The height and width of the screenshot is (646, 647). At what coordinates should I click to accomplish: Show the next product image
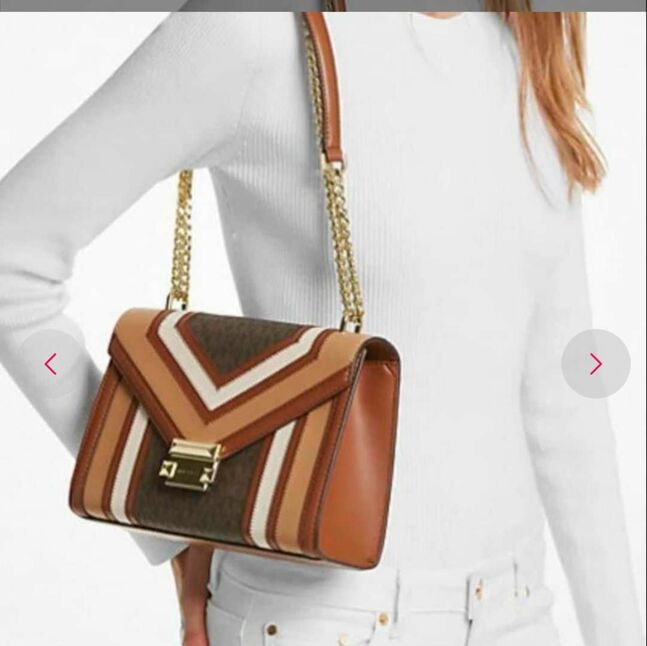click(x=595, y=364)
